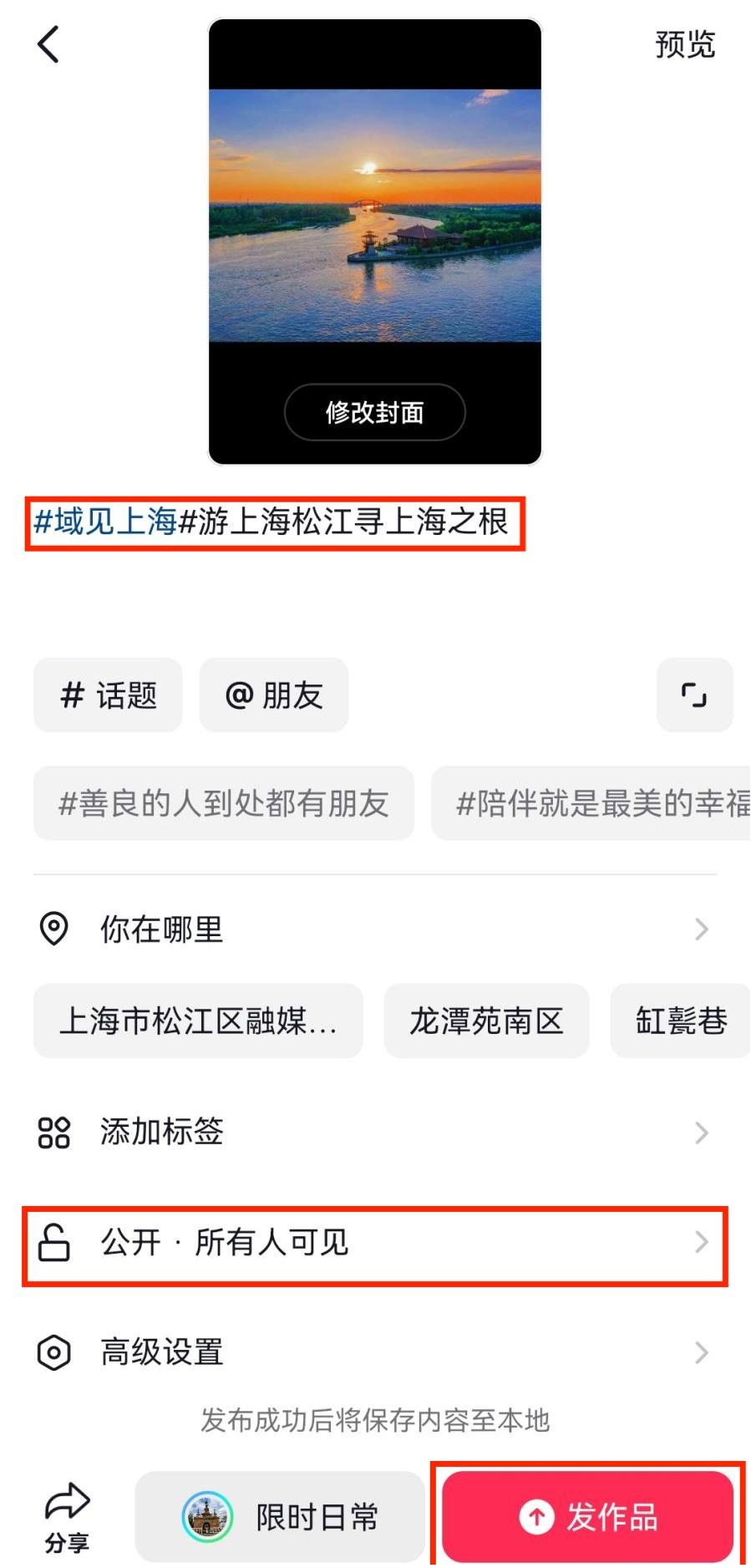Tap 修改封面 to change the cover

pyautogui.click(x=374, y=412)
